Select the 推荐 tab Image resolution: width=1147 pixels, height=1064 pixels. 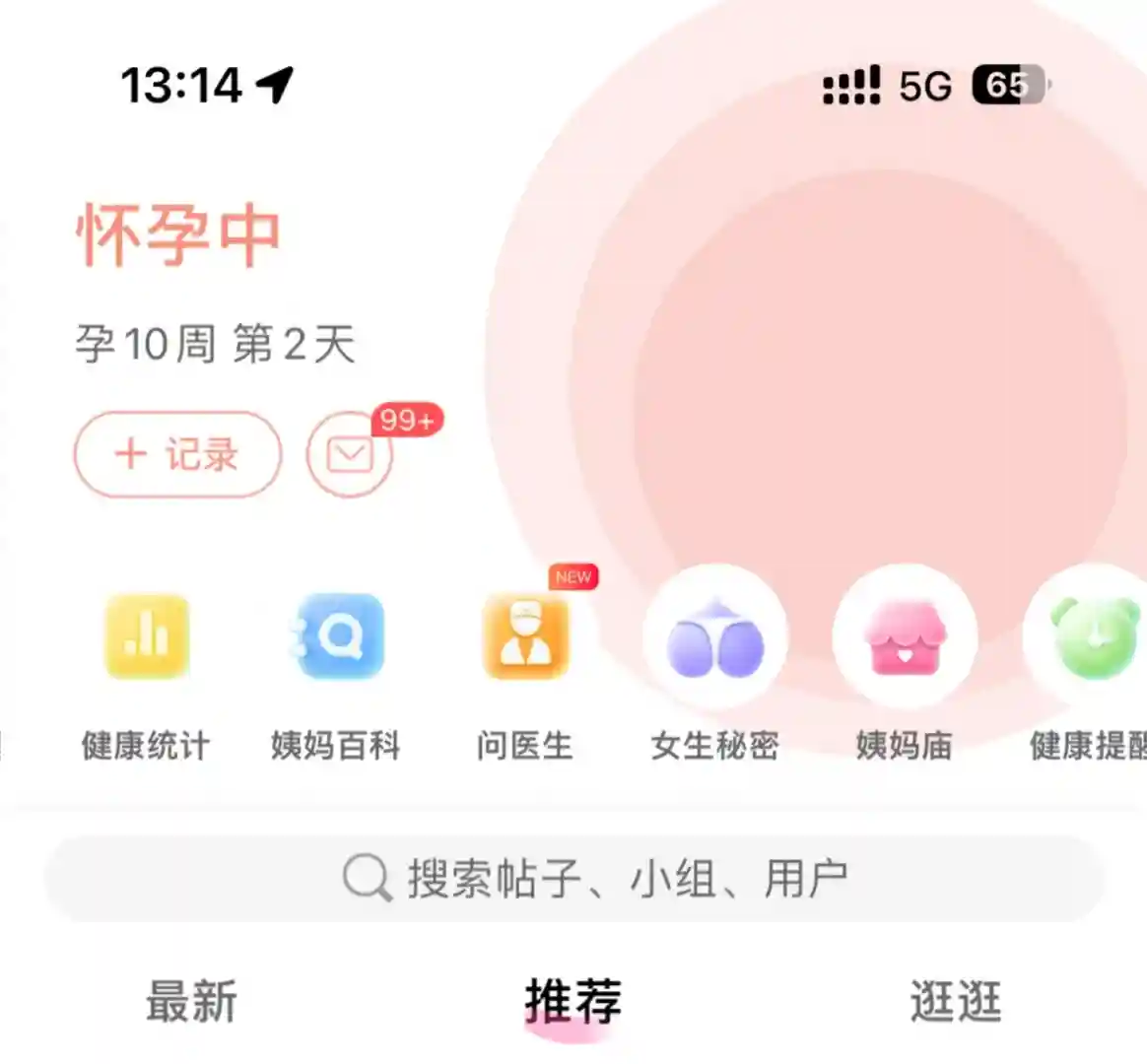point(573,1002)
